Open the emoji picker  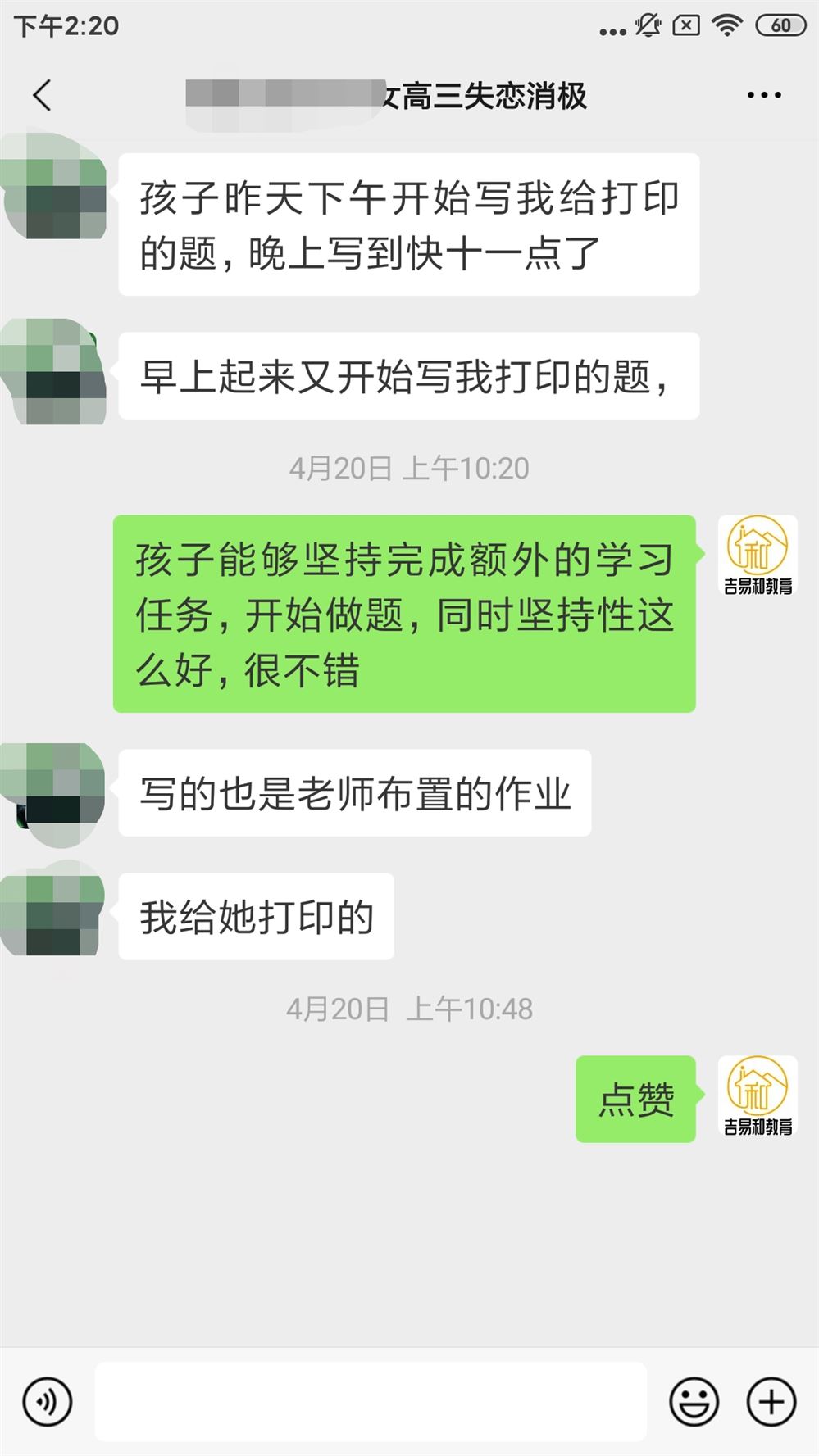pos(694,1402)
